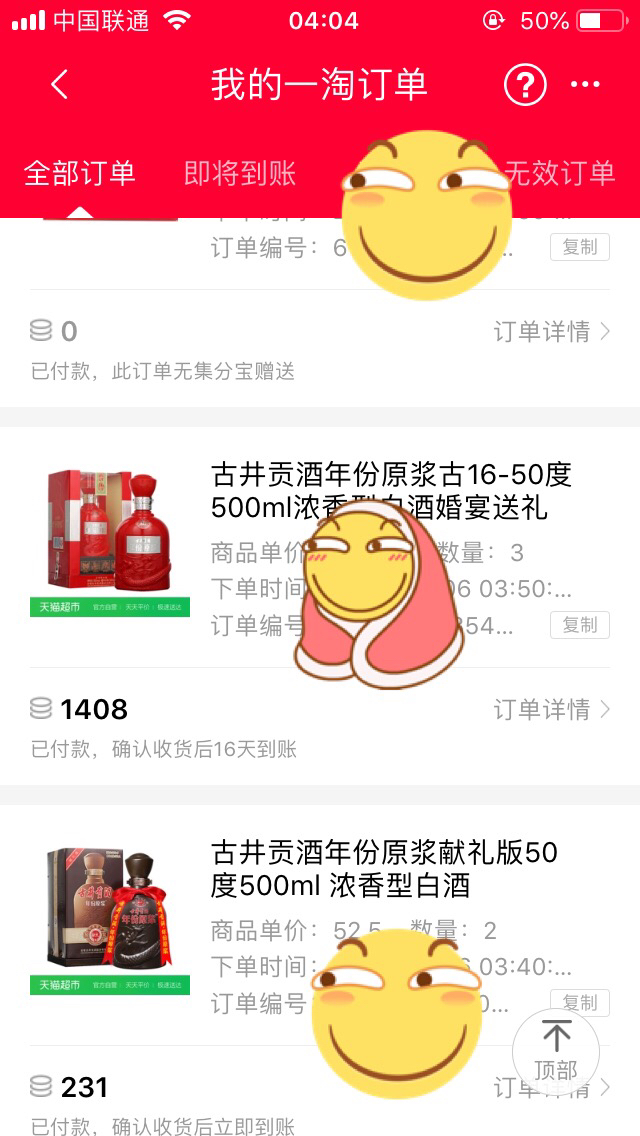The height and width of the screenshot is (1136, 640).
Task: Open the help question mark icon
Action: pos(525,85)
